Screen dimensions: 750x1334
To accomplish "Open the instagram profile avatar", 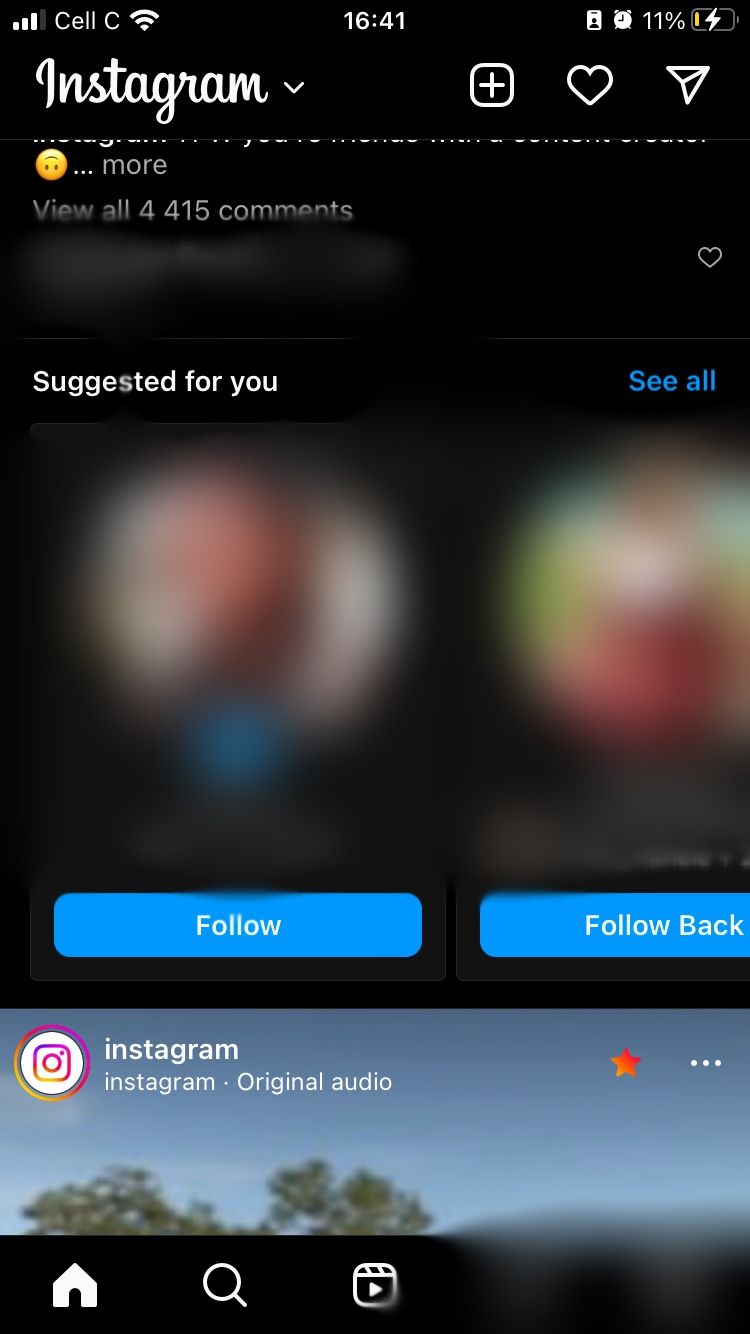I will pyautogui.click(x=52, y=1063).
